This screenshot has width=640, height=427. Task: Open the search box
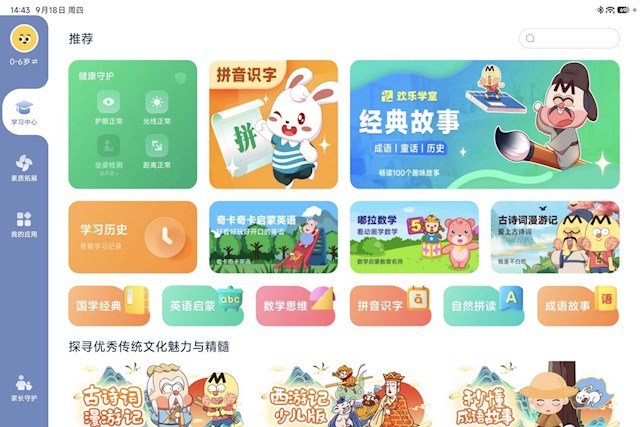(569, 39)
